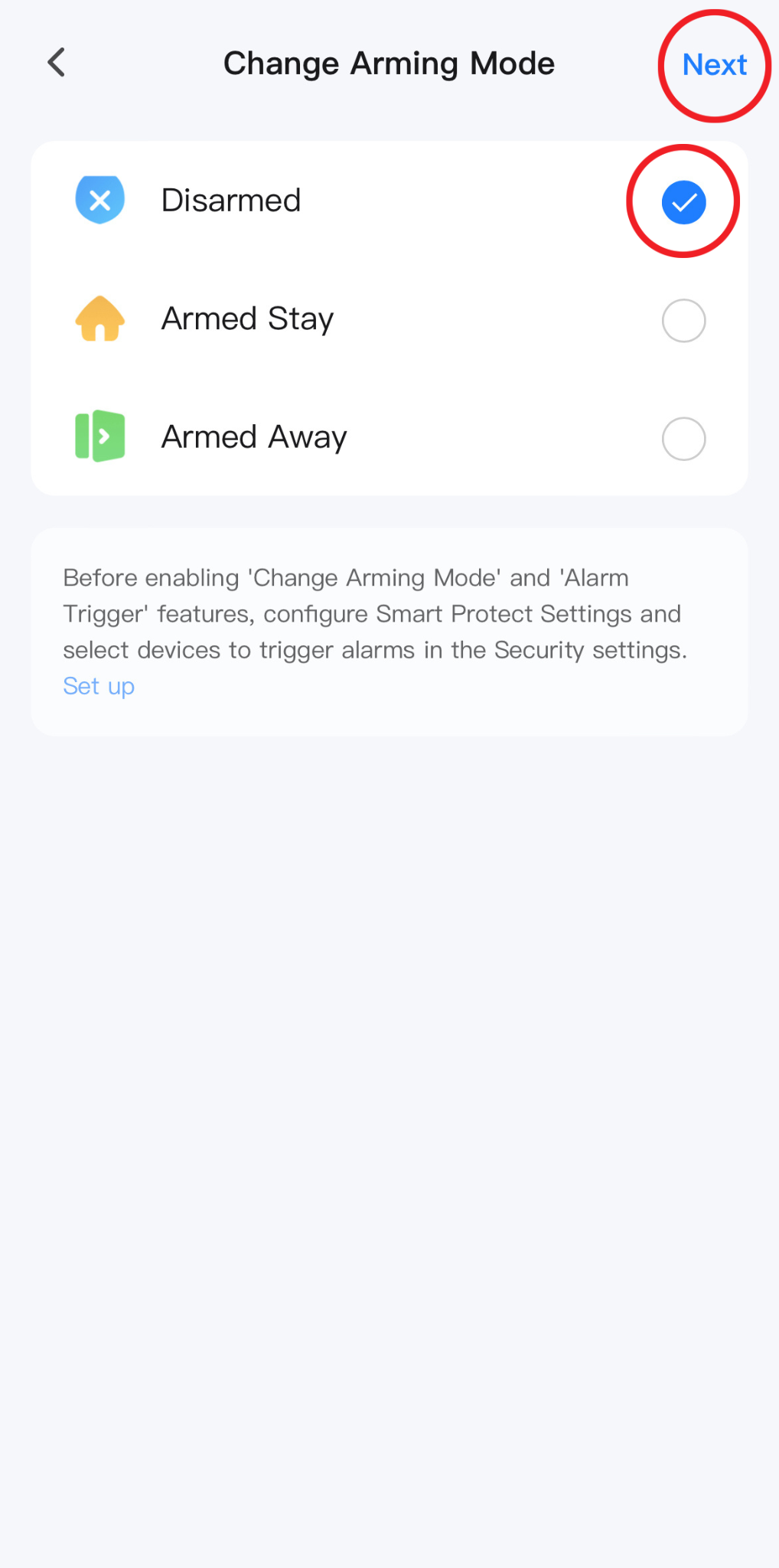Select the Disarmed mode
779x1568 pixels.
pyautogui.click(x=683, y=202)
